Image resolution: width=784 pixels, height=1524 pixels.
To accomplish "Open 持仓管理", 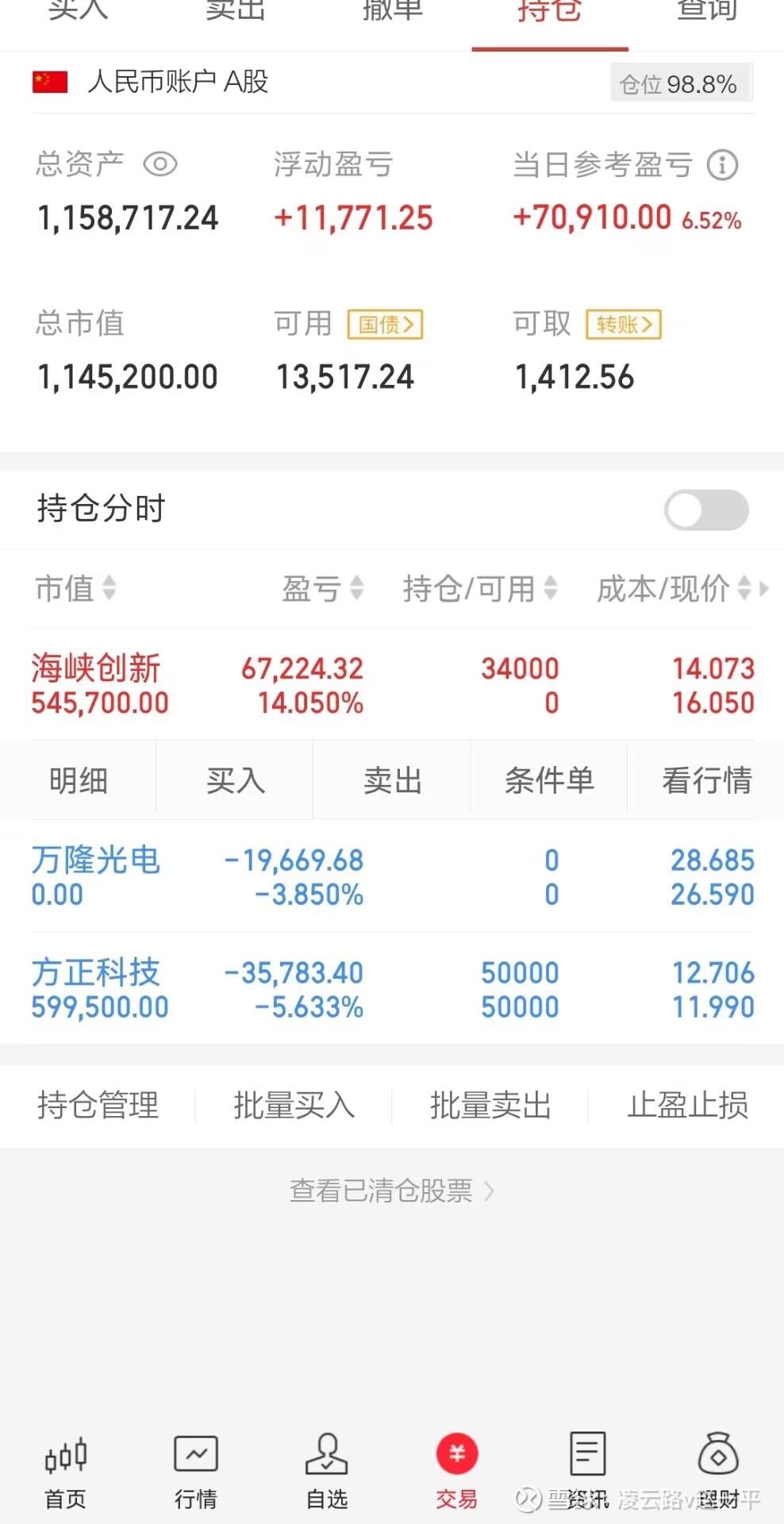I will [98, 1105].
